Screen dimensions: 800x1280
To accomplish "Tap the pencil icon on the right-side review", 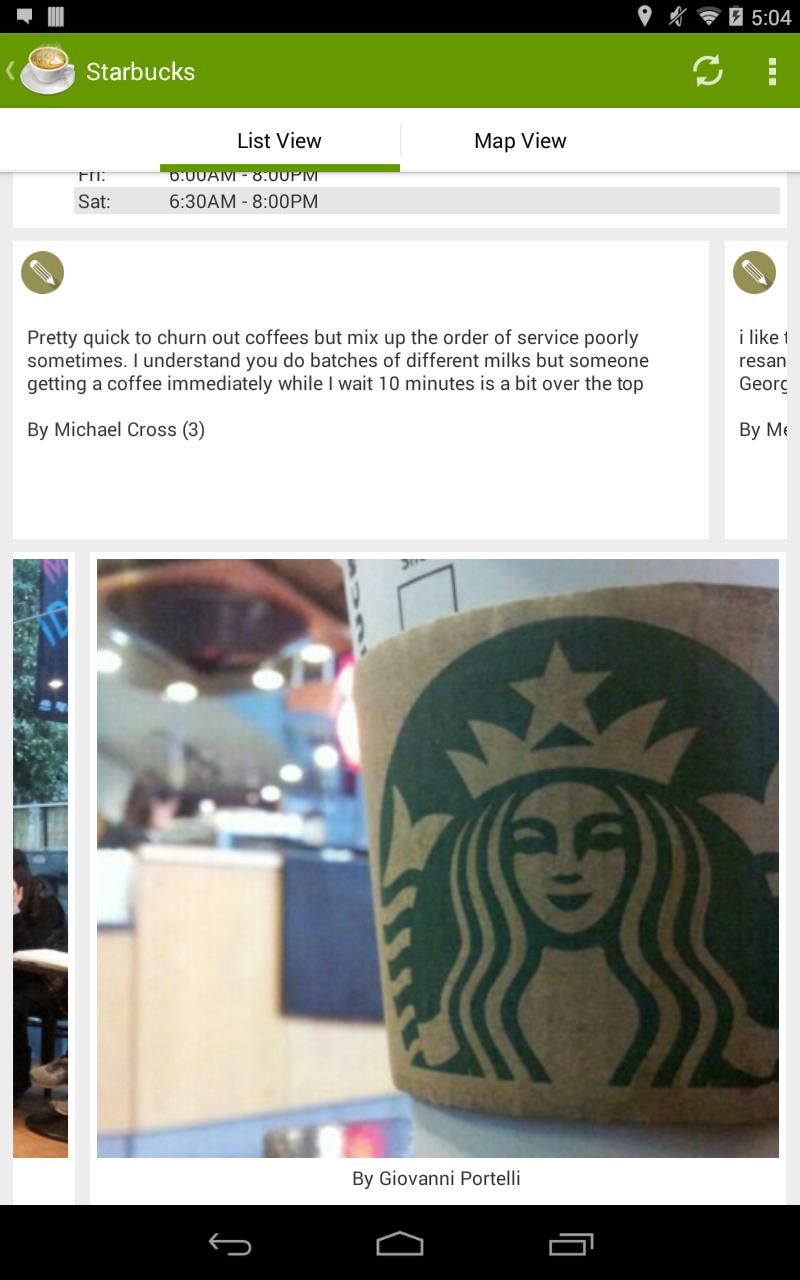I will click(754, 272).
